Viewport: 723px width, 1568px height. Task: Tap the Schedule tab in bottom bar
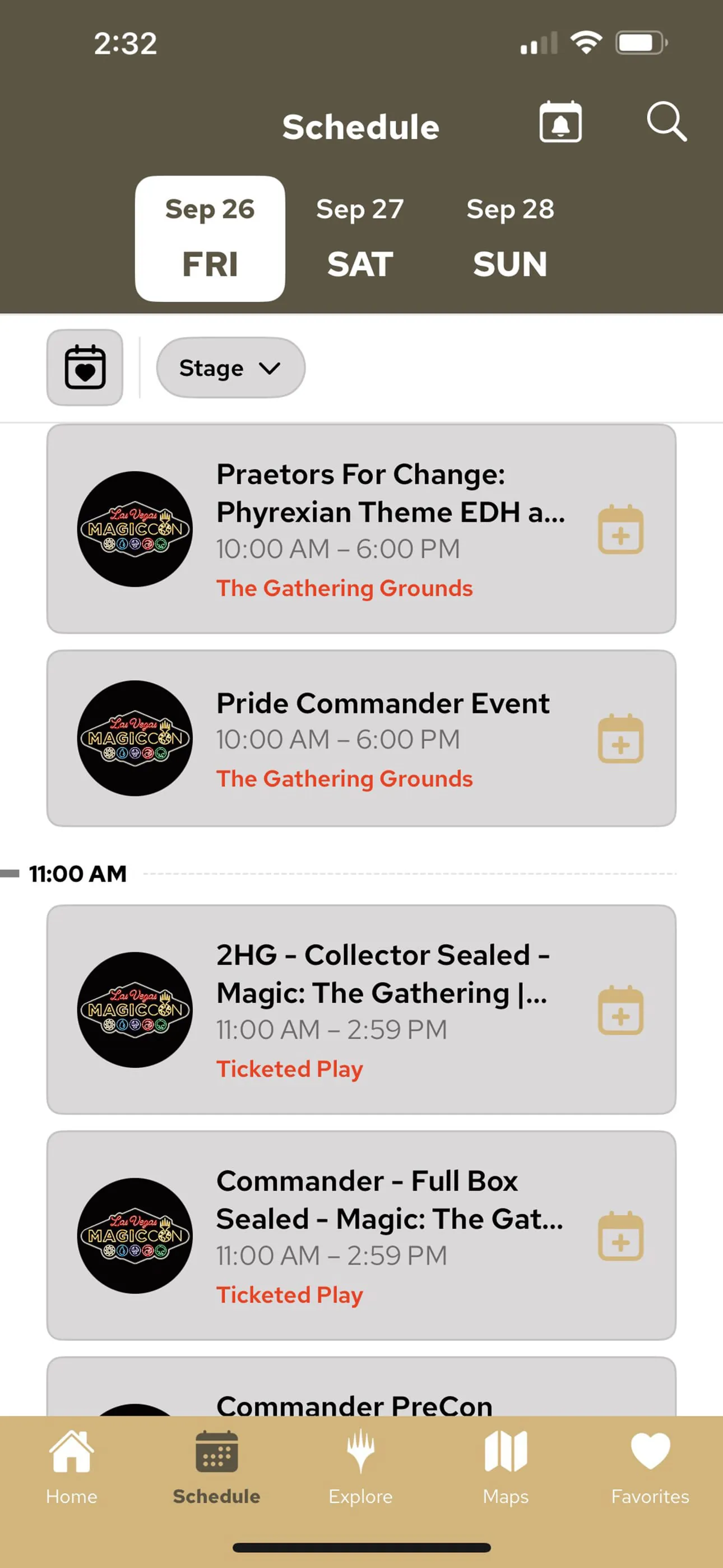(217, 1467)
